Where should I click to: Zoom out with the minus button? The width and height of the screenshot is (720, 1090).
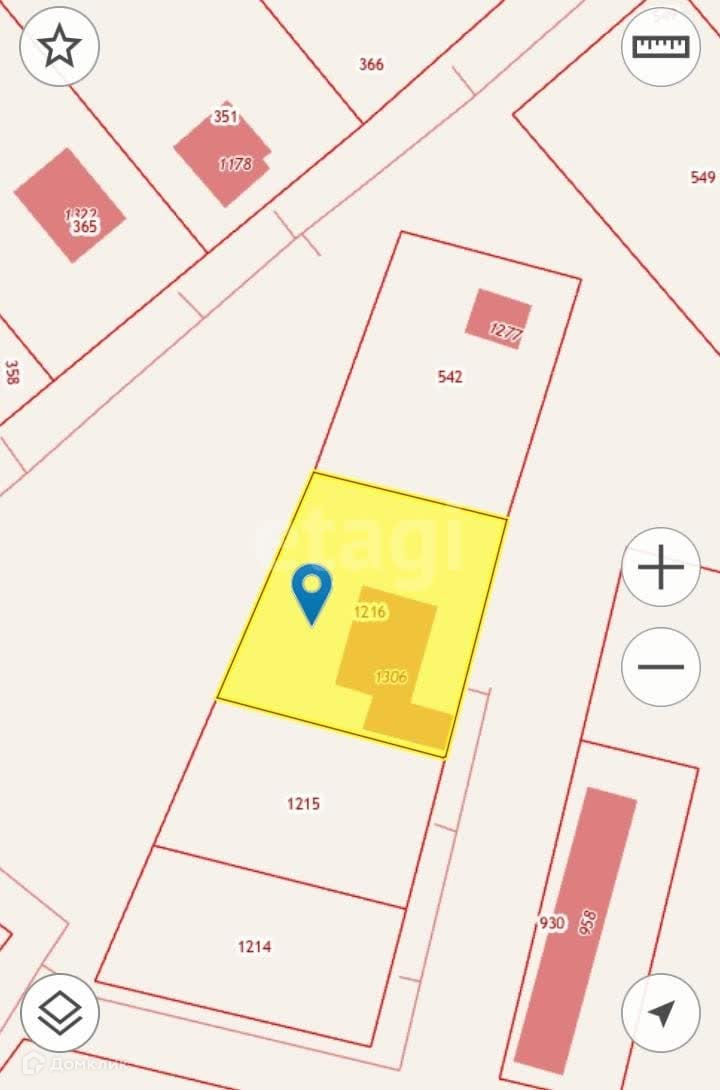click(661, 667)
